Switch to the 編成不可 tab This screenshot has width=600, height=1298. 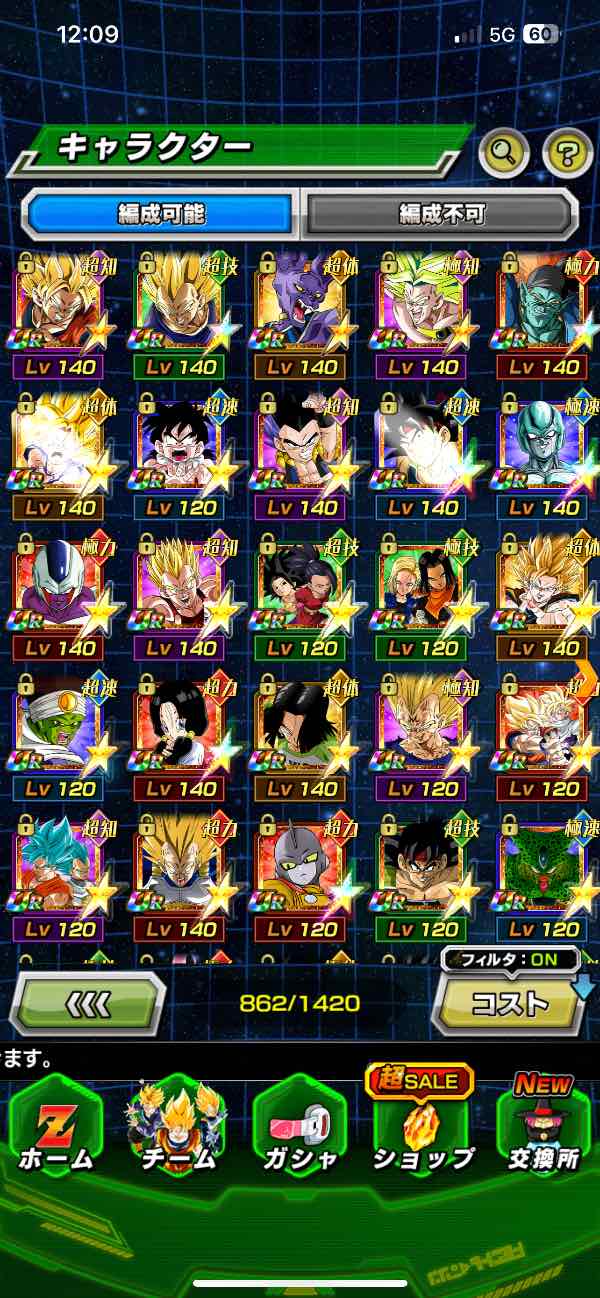(x=441, y=213)
